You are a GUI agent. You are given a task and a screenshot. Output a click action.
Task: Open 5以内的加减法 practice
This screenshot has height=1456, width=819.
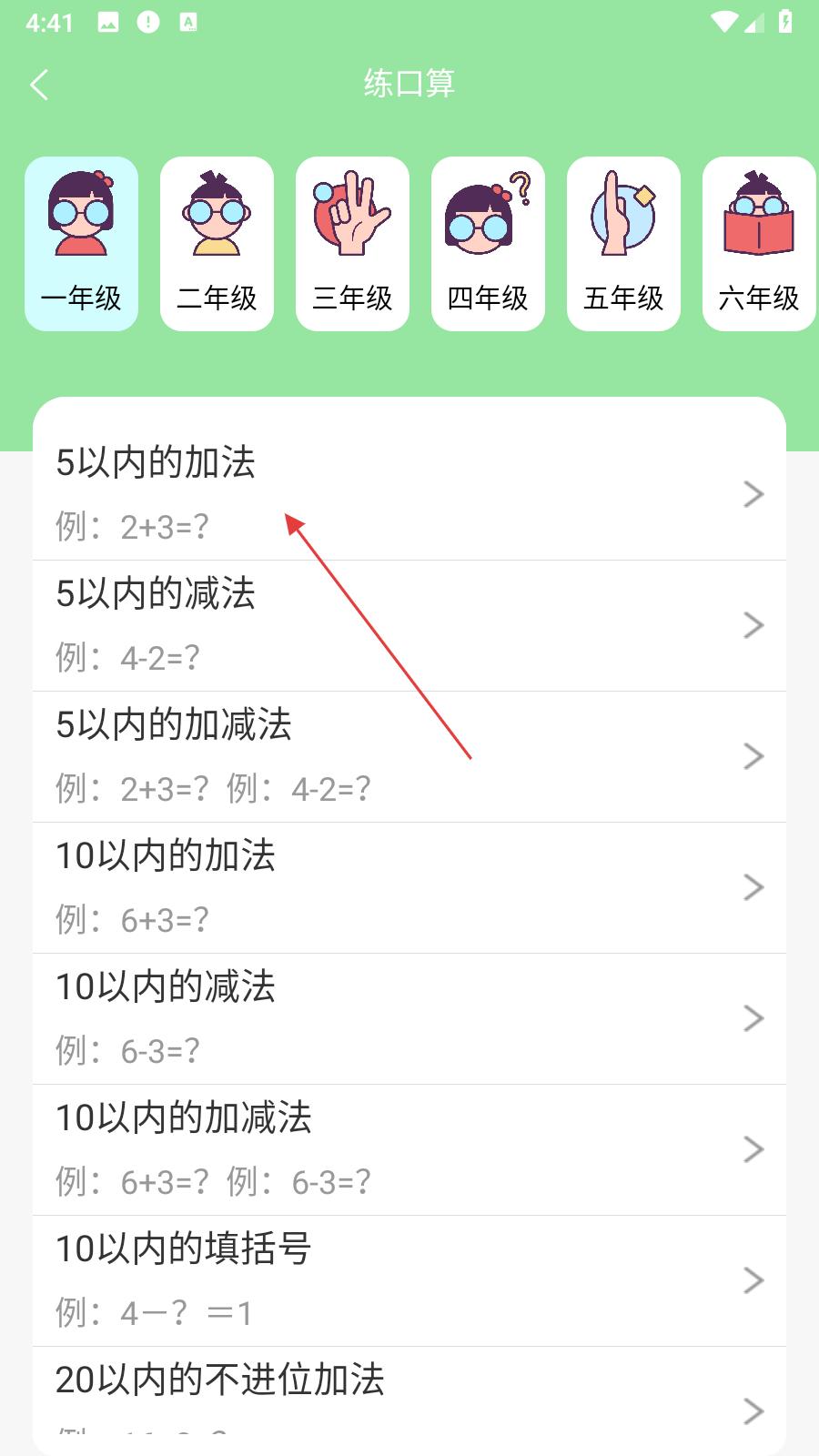coord(409,757)
